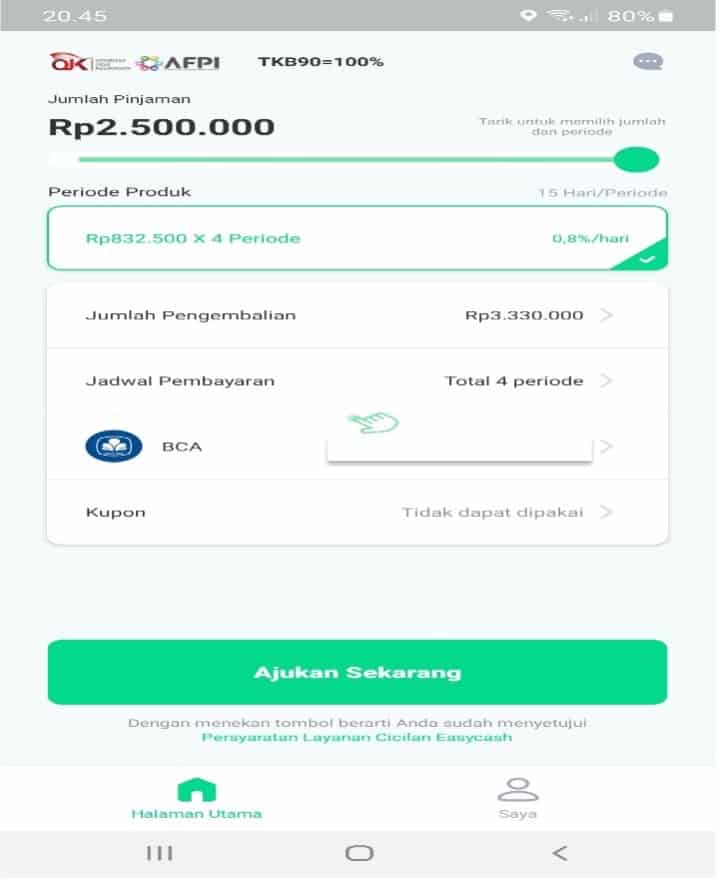
Task: Tap the Ajukan Sekarang button
Action: [x=357, y=672]
